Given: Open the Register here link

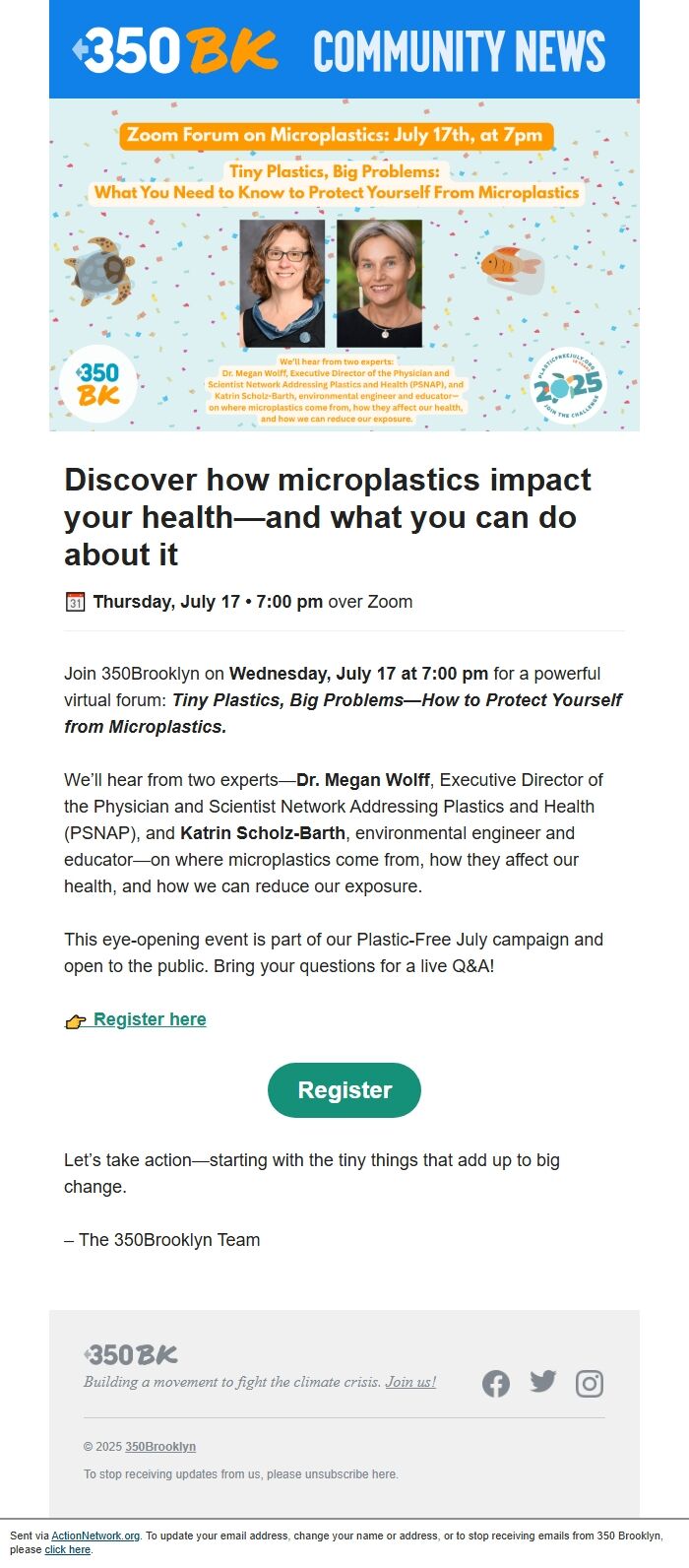Looking at the screenshot, I should coord(149,1019).
